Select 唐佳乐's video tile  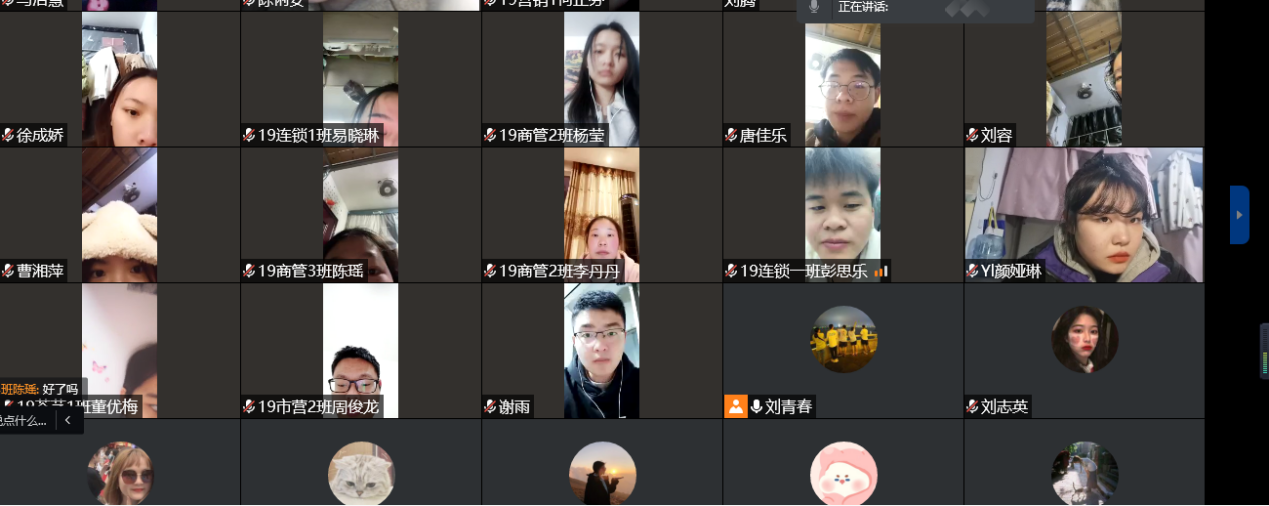[x=842, y=80]
